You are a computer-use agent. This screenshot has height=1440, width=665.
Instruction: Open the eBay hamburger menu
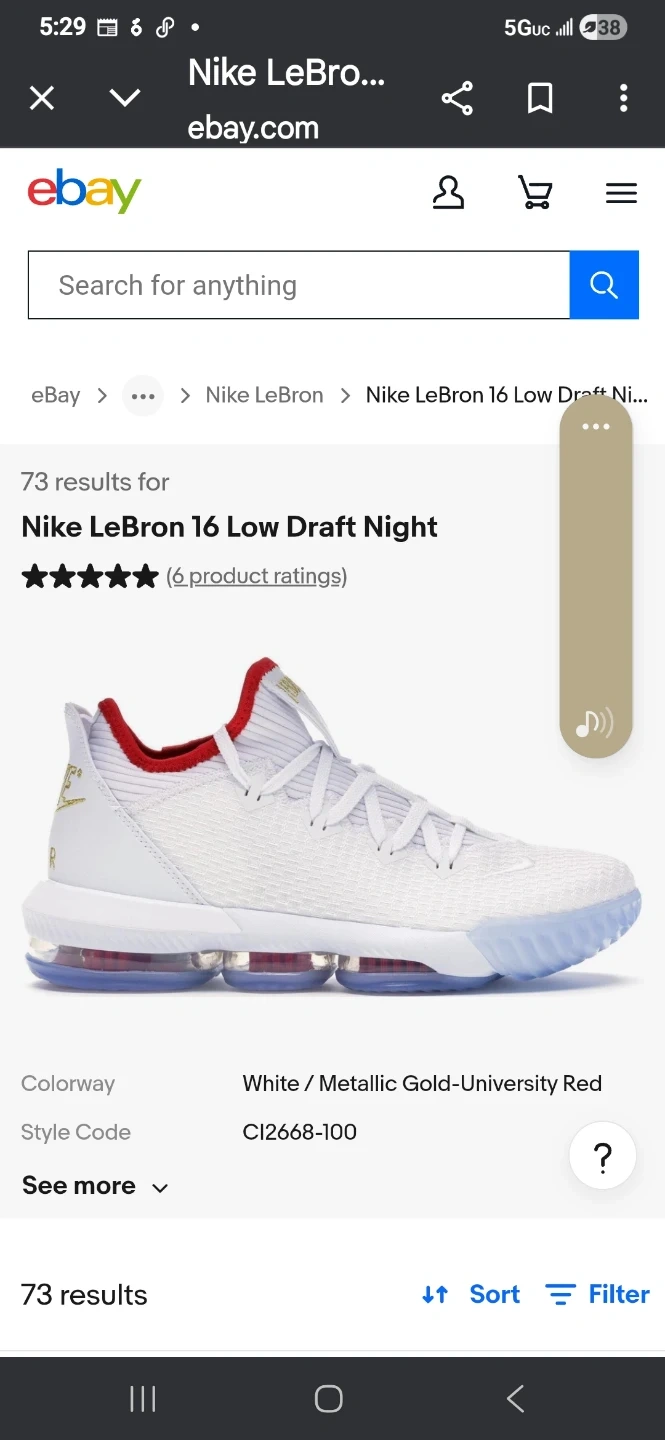click(x=621, y=193)
